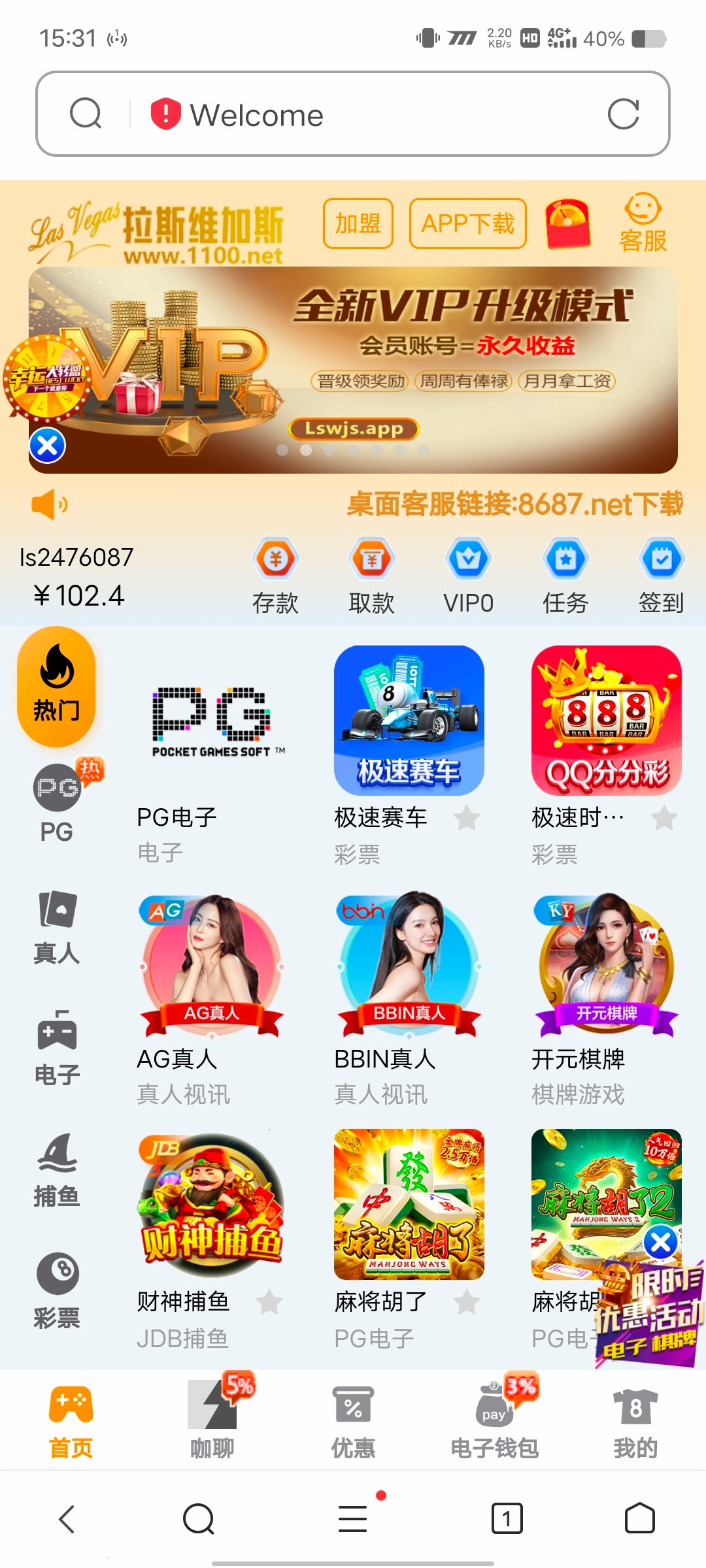This screenshot has height=1568, width=706.
Task: Close the 限时优惠活动 floating promo
Action: [660, 1242]
